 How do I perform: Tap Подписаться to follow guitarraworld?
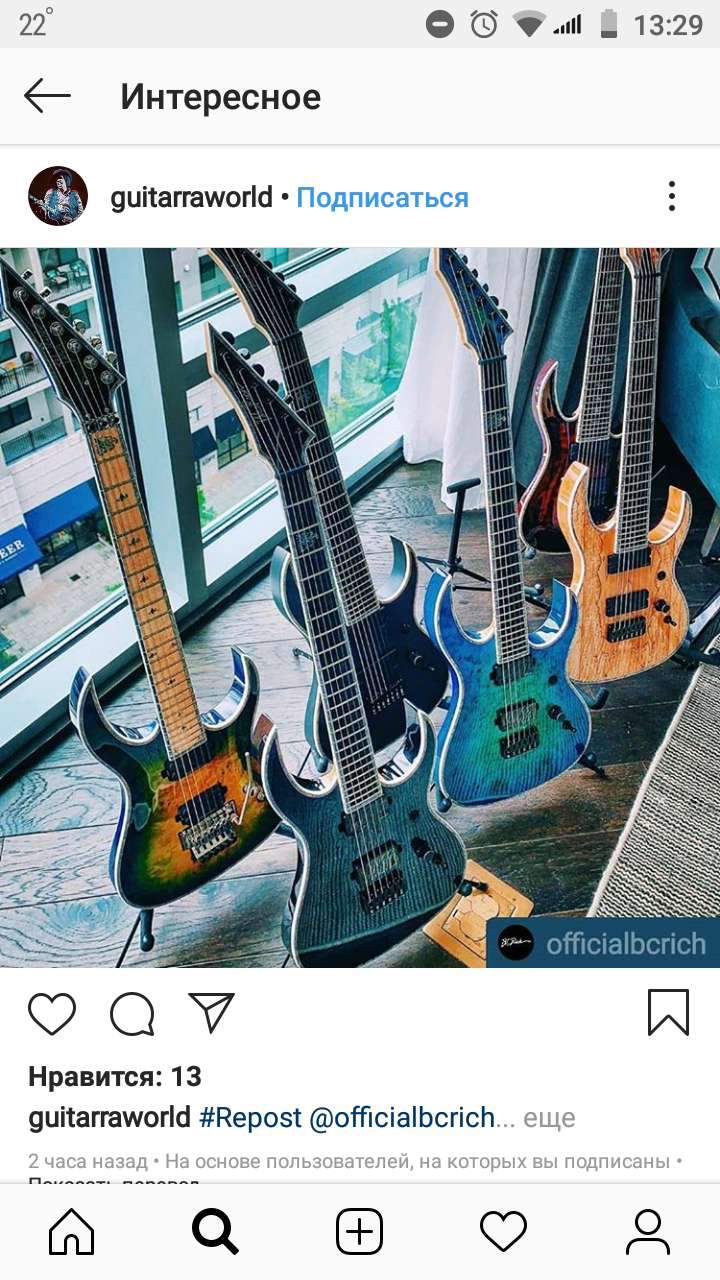[382, 198]
